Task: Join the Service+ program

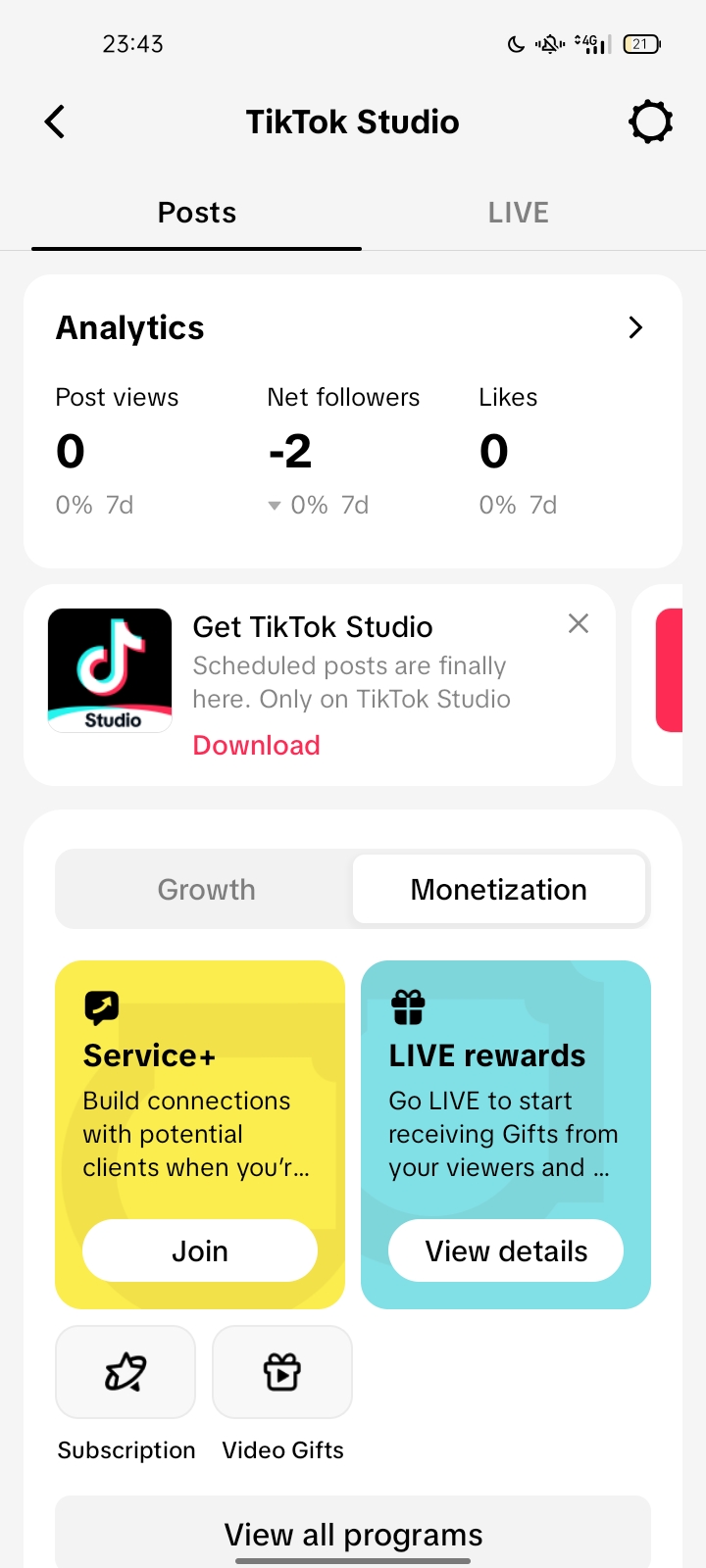Action: (200, 1250)
